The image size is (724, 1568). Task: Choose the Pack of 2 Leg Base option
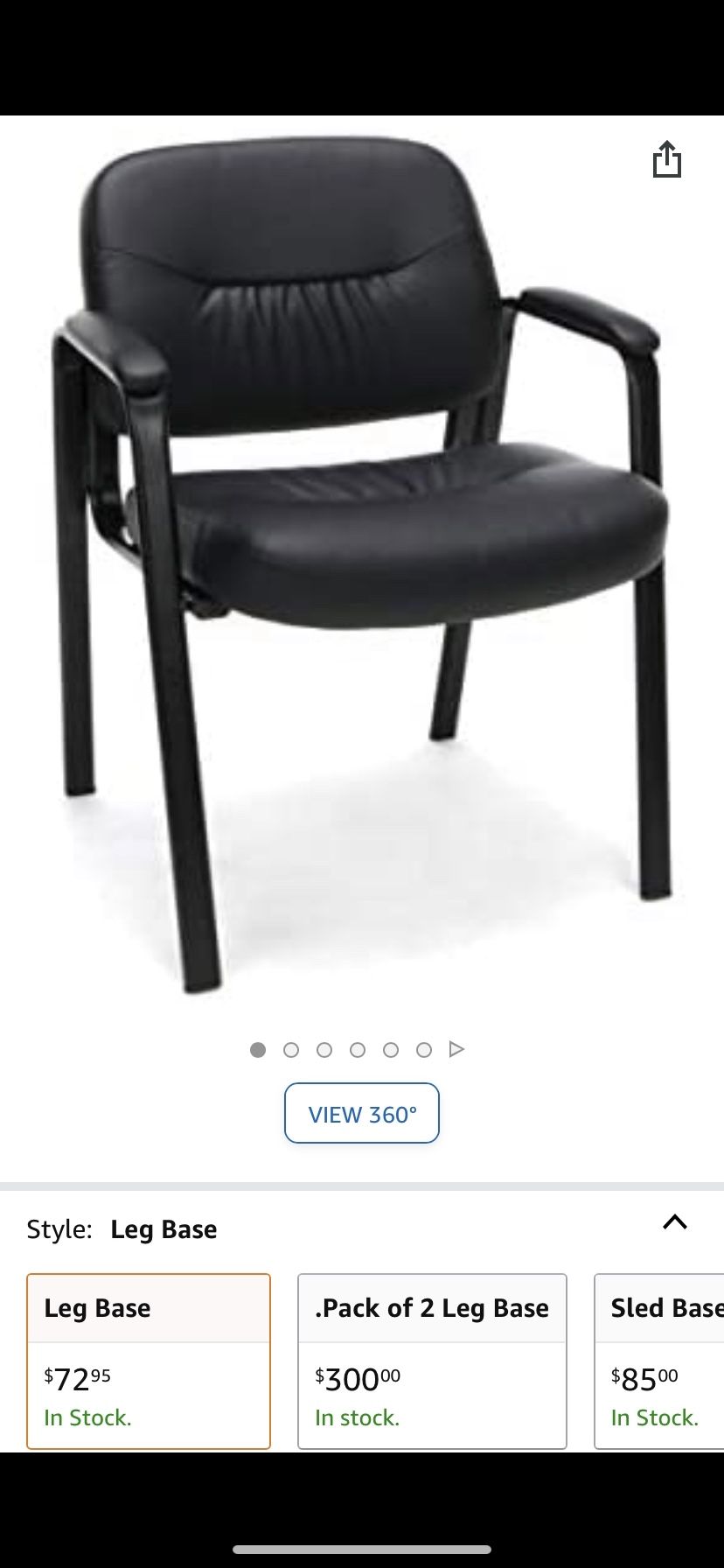click(432, 1361)
